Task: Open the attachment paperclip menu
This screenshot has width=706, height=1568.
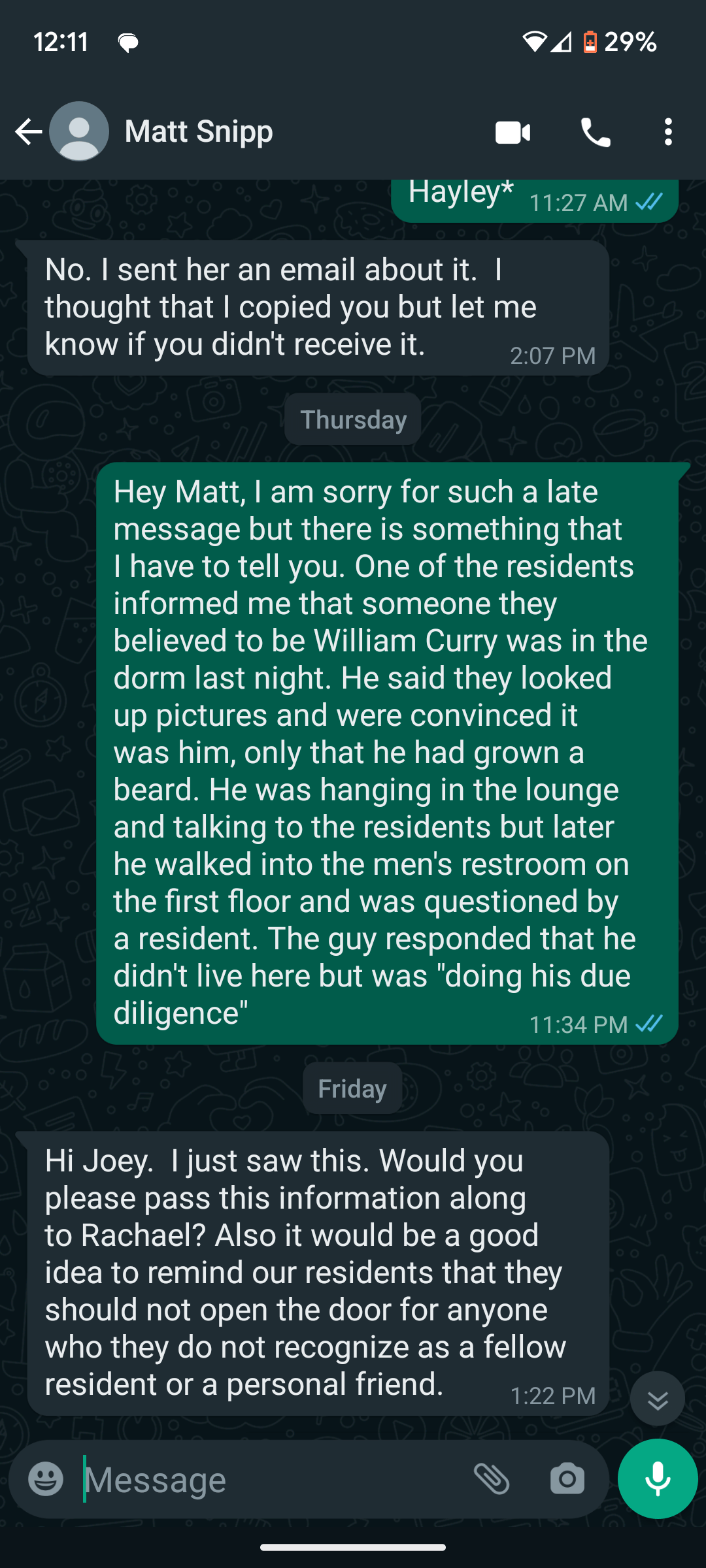Action: 492,1479
